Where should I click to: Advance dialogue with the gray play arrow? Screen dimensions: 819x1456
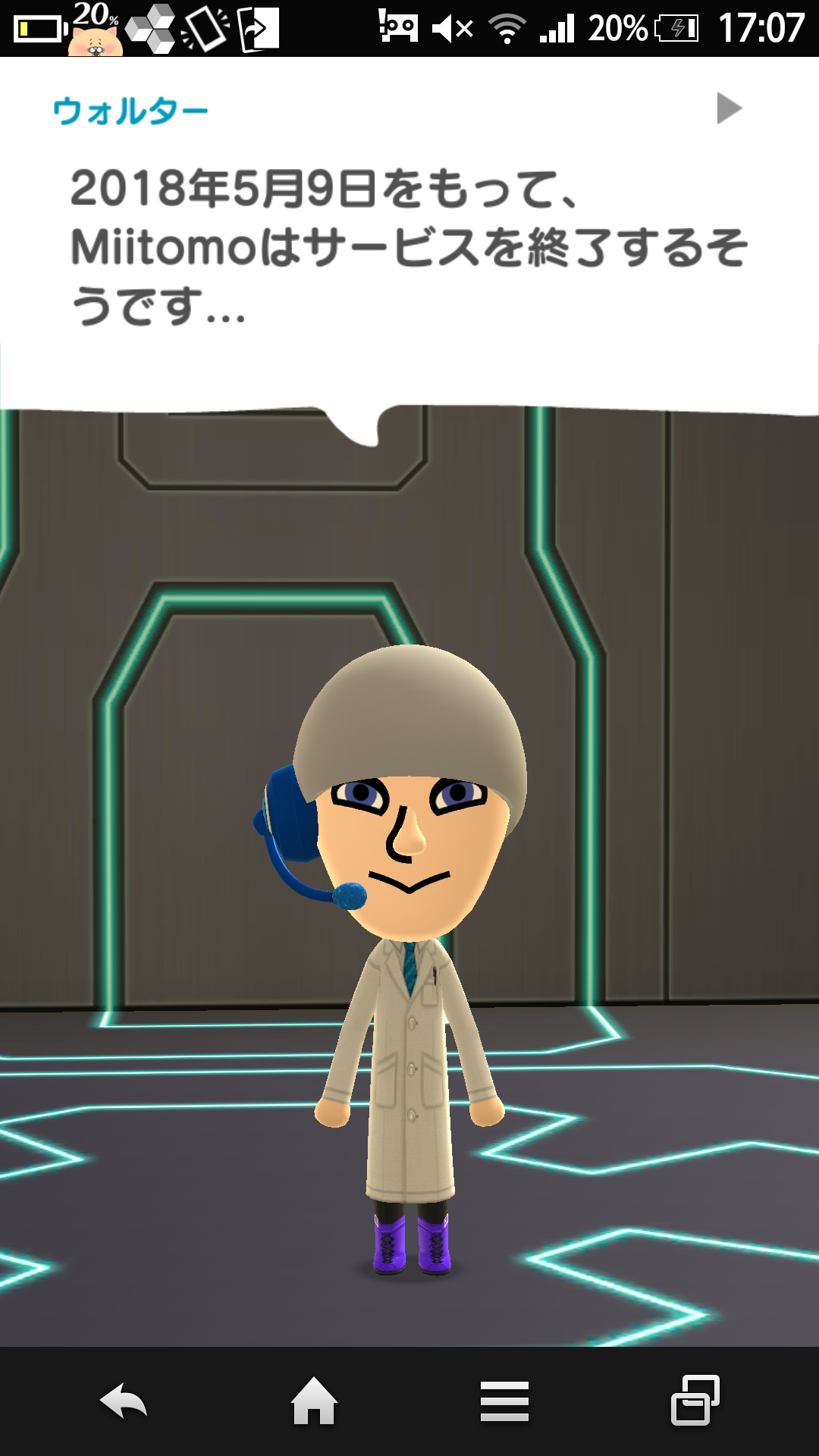tap(728, 108)
